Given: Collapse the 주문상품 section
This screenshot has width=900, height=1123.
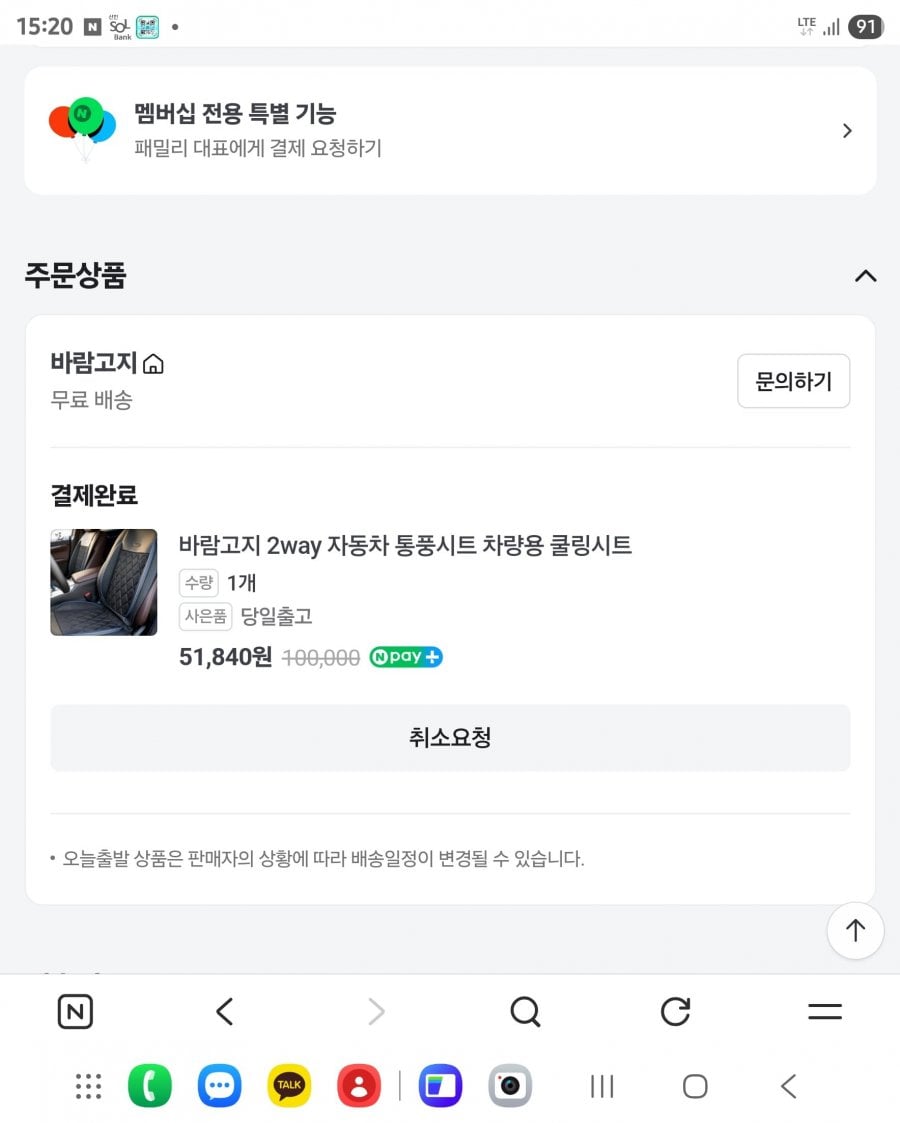Looking at the screenshot, I should 865,276.
